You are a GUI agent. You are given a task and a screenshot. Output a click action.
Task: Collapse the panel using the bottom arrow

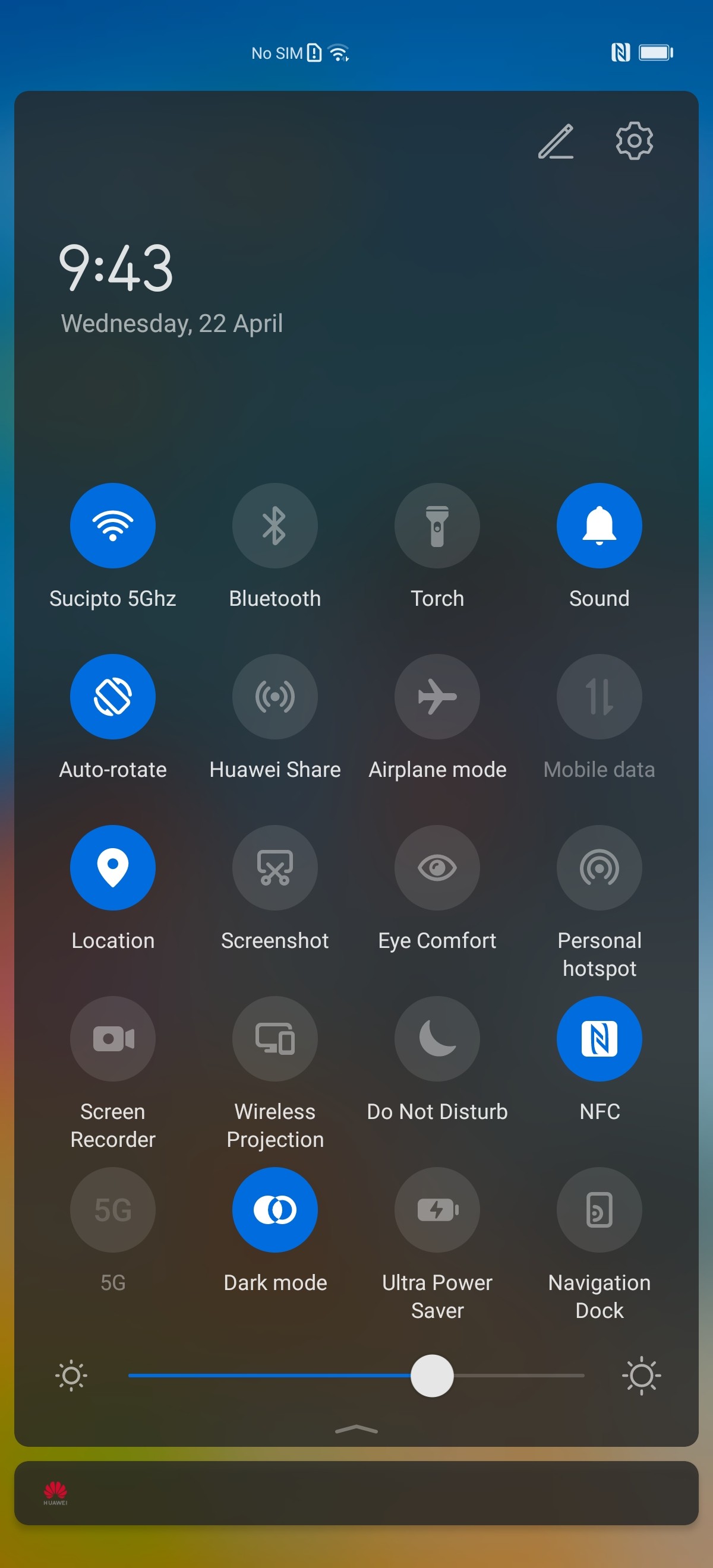point(356,1429)
